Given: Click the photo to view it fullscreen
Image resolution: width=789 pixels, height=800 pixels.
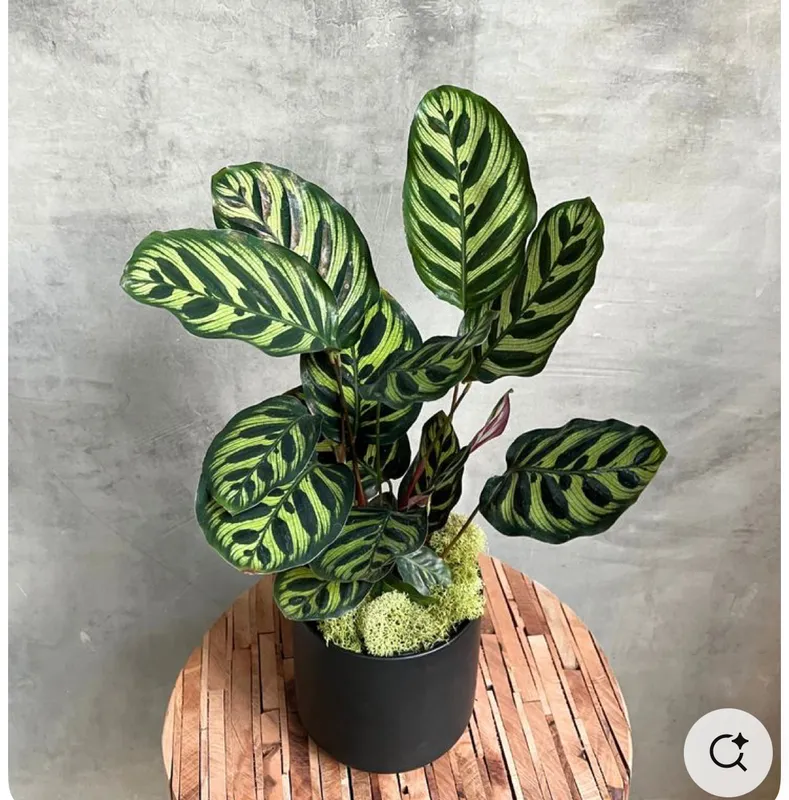Looking at the screenshot, I should 395,400.
